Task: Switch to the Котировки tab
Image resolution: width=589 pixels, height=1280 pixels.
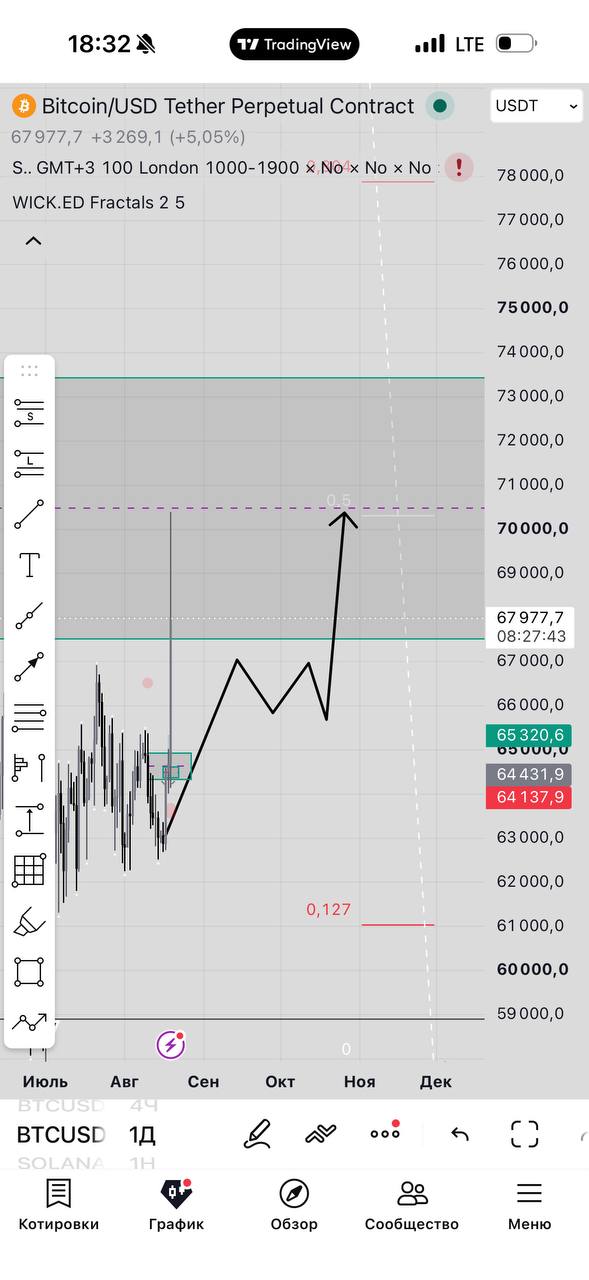Action: pos(59,1204)
